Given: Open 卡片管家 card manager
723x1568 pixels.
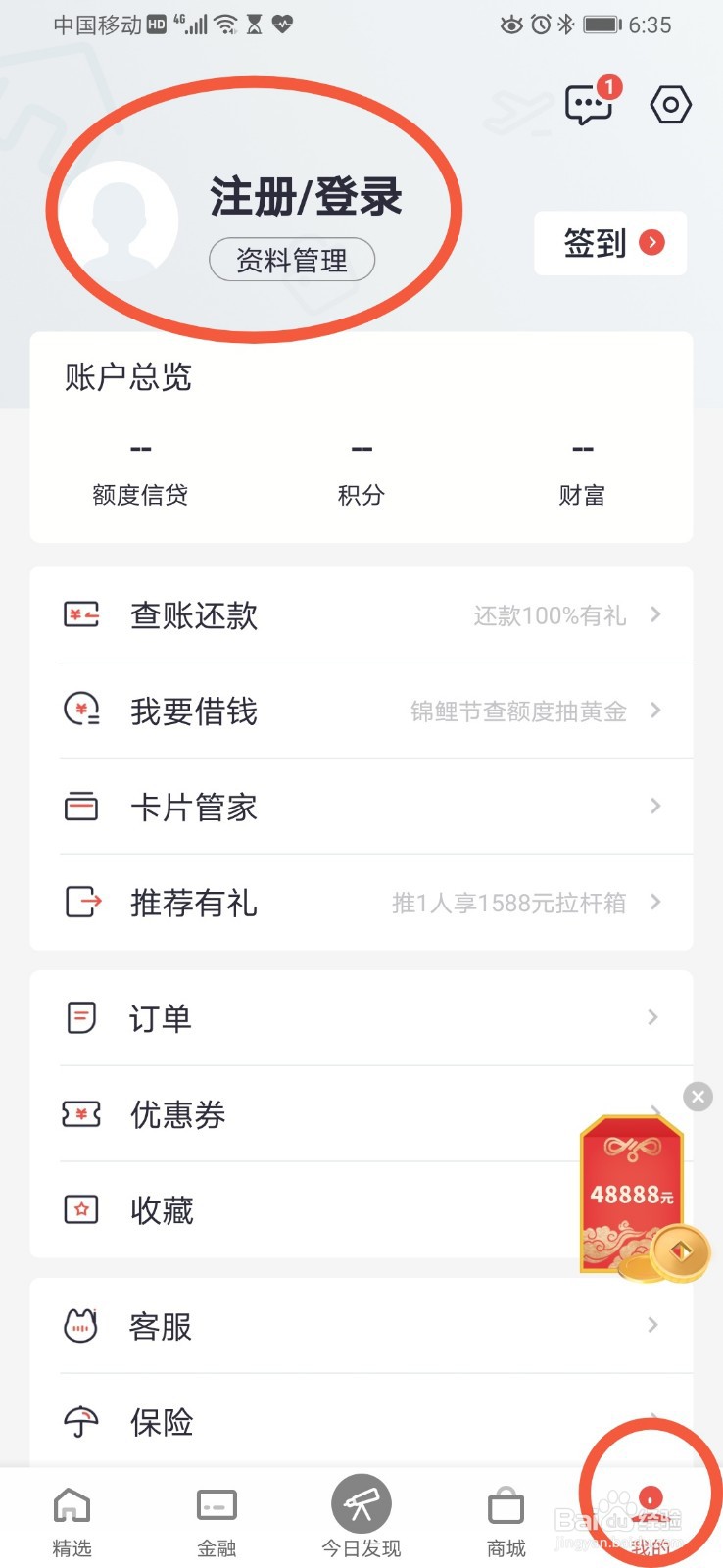Looking at the screenshot, I should 361,807.
